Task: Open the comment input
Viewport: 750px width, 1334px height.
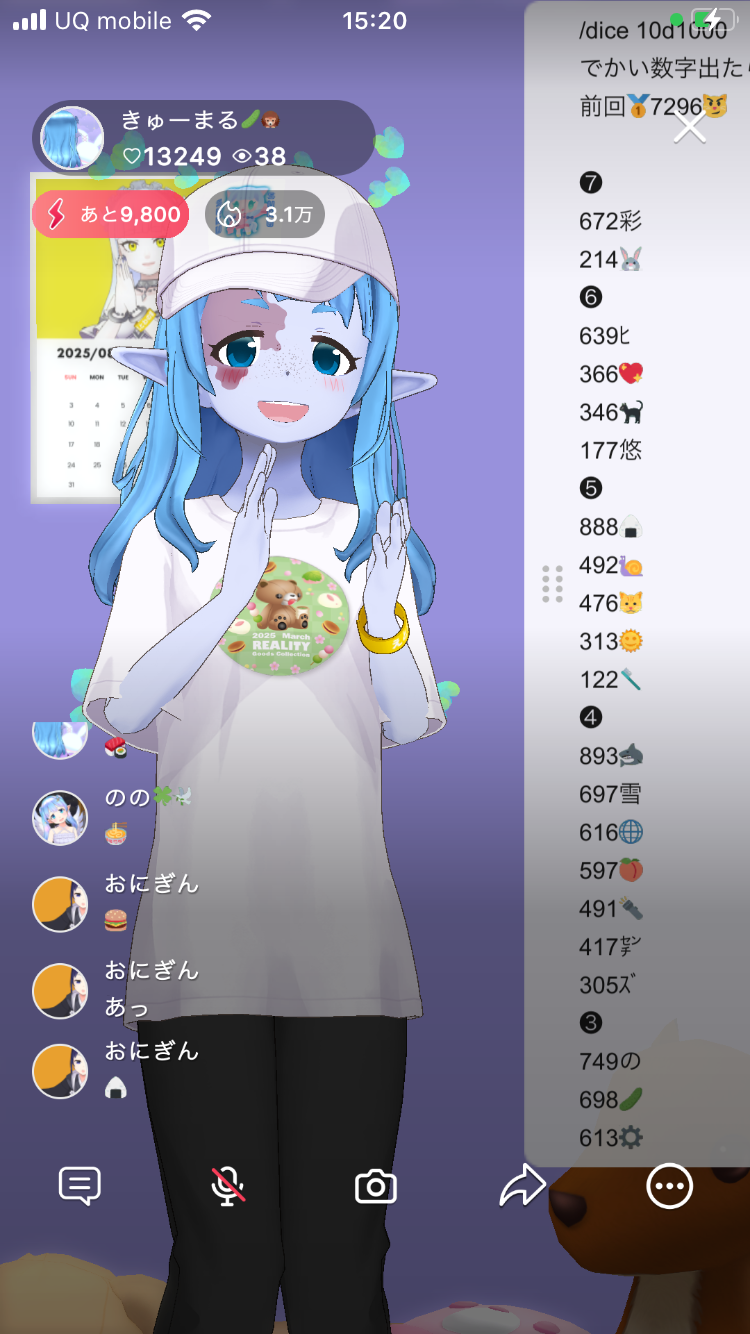Action: click(80, 1187)
